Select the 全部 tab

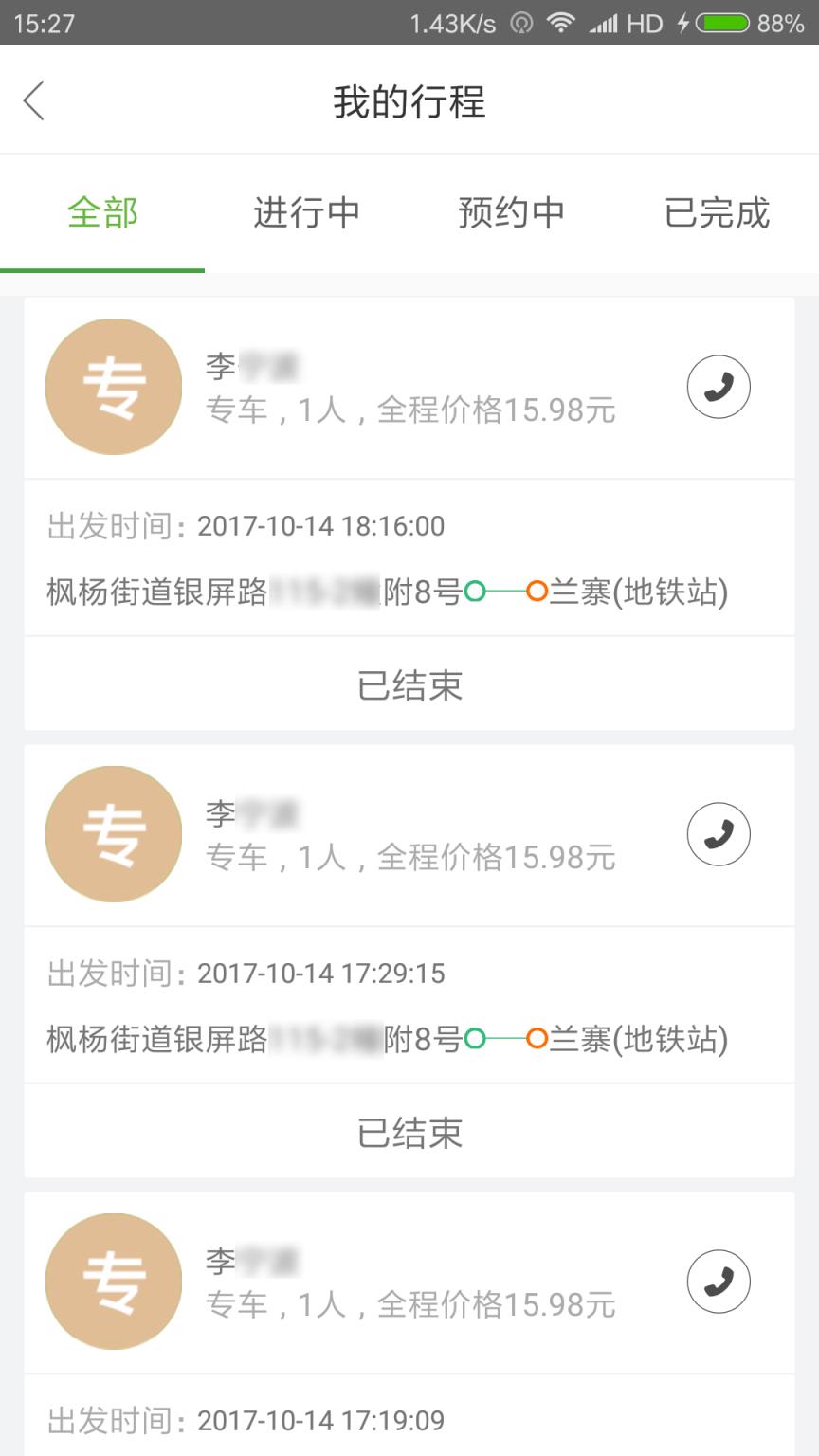pyautogui.click(x=101, y=213)
